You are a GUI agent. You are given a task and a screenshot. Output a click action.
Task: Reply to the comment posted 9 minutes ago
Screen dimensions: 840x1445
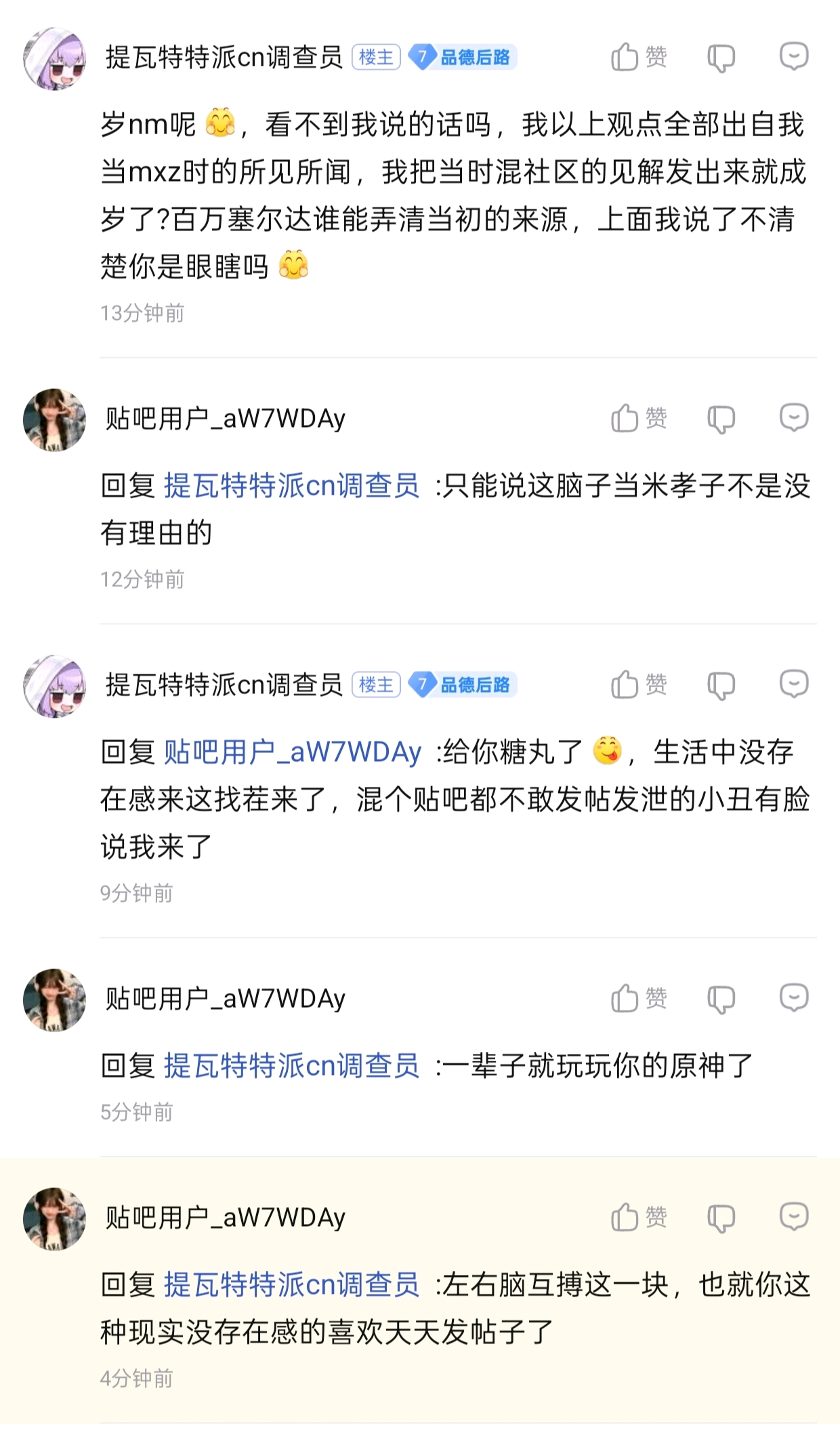(793, 685)
